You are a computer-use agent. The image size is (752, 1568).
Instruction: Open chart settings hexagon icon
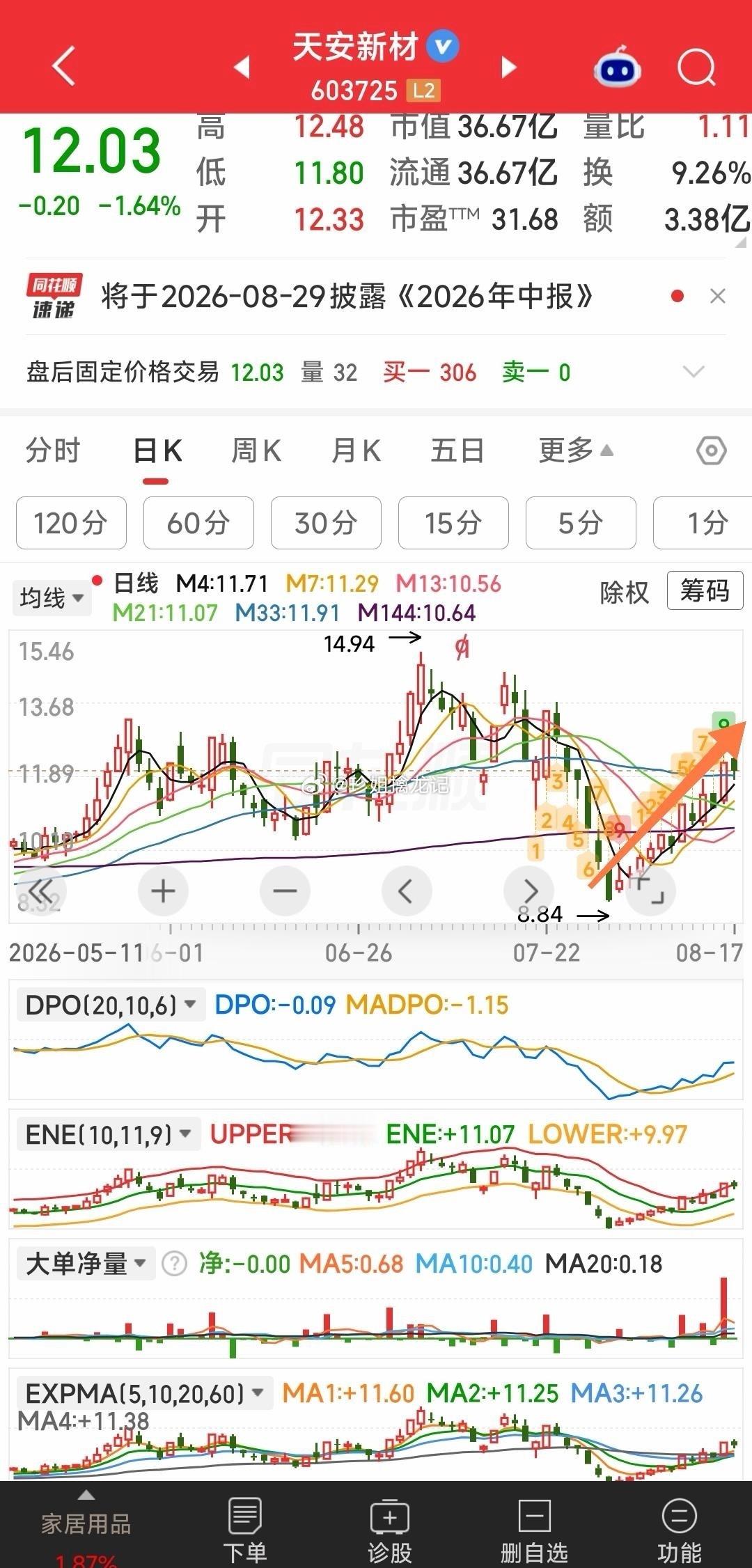point(712,451)
